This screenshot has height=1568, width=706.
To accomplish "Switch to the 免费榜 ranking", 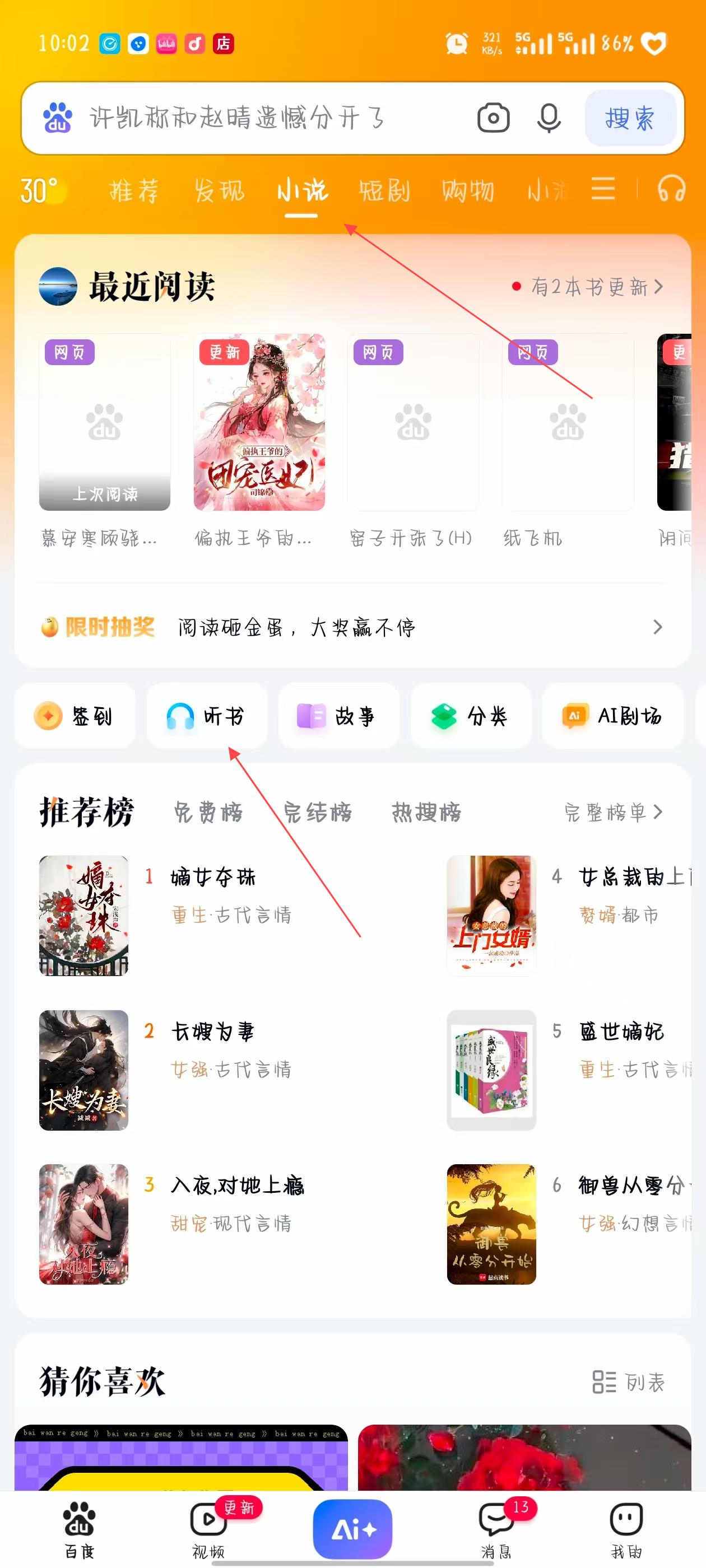I will pyautogui.click(x=208, y=812).
